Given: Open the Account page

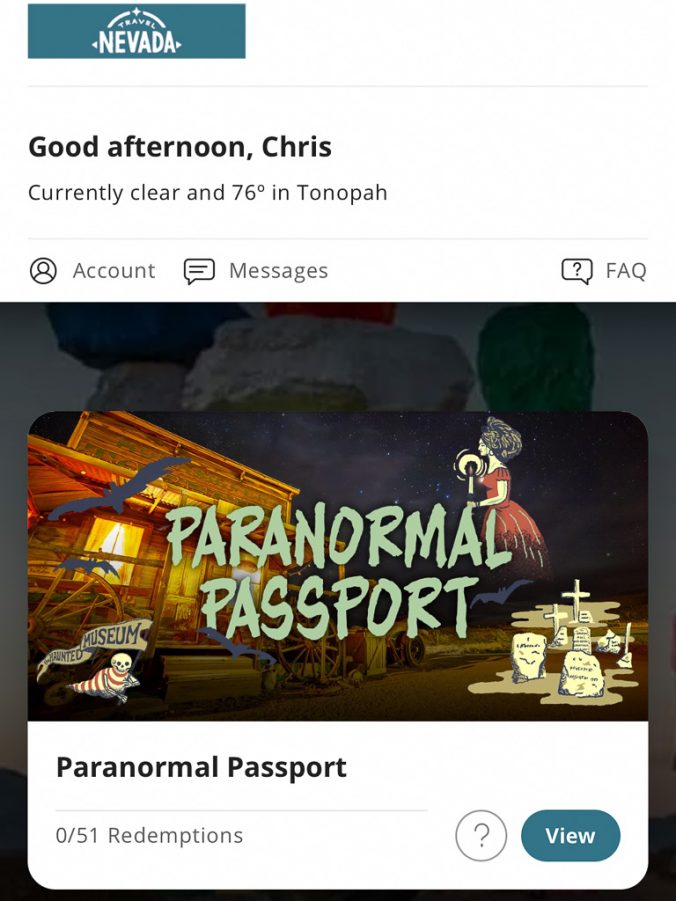Looking at the screenshot, I should pos(93,271).
